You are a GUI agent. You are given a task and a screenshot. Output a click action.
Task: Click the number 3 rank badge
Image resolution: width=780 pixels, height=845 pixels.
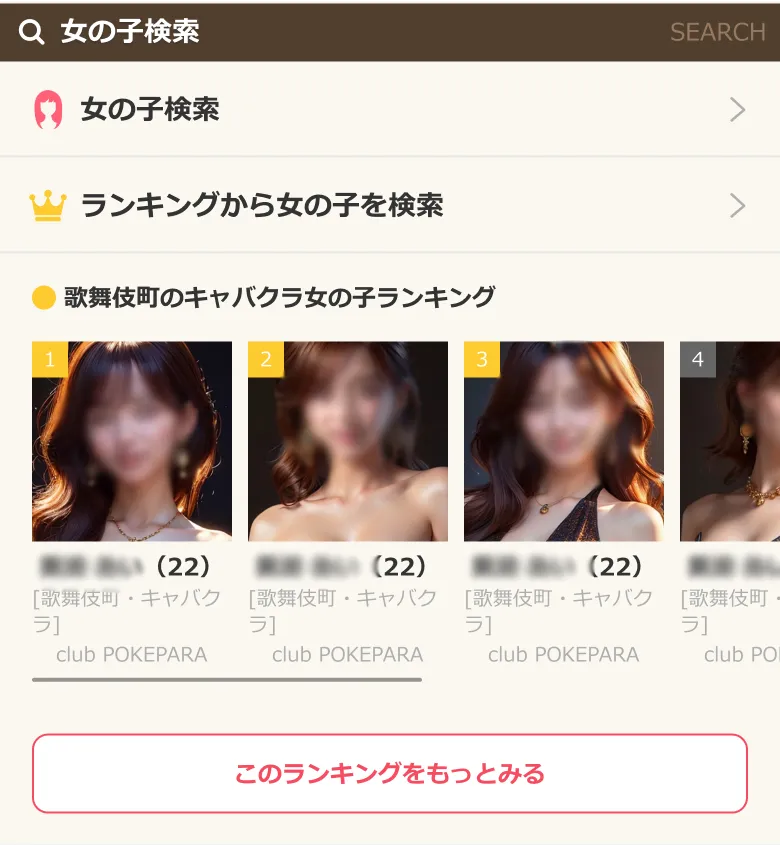482,360
